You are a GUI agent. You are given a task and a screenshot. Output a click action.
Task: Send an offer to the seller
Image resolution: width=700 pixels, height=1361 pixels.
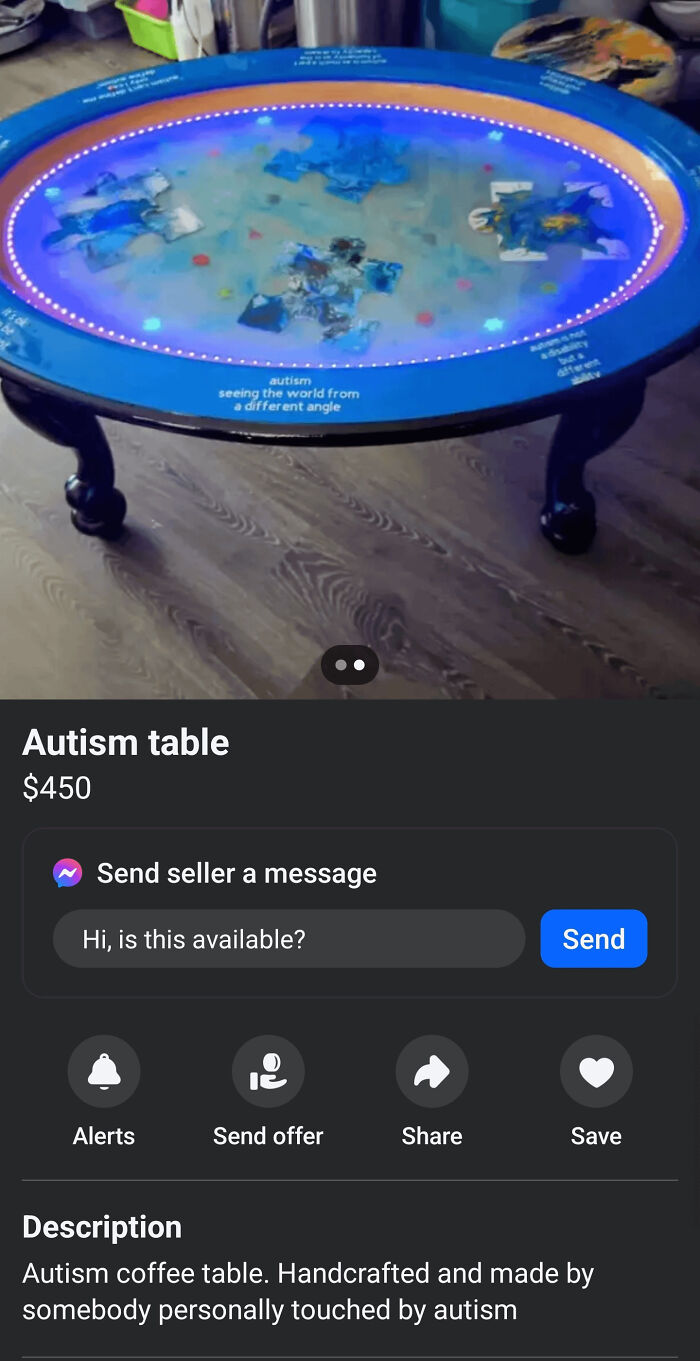pyautogui.click(x=268, y=1072)
